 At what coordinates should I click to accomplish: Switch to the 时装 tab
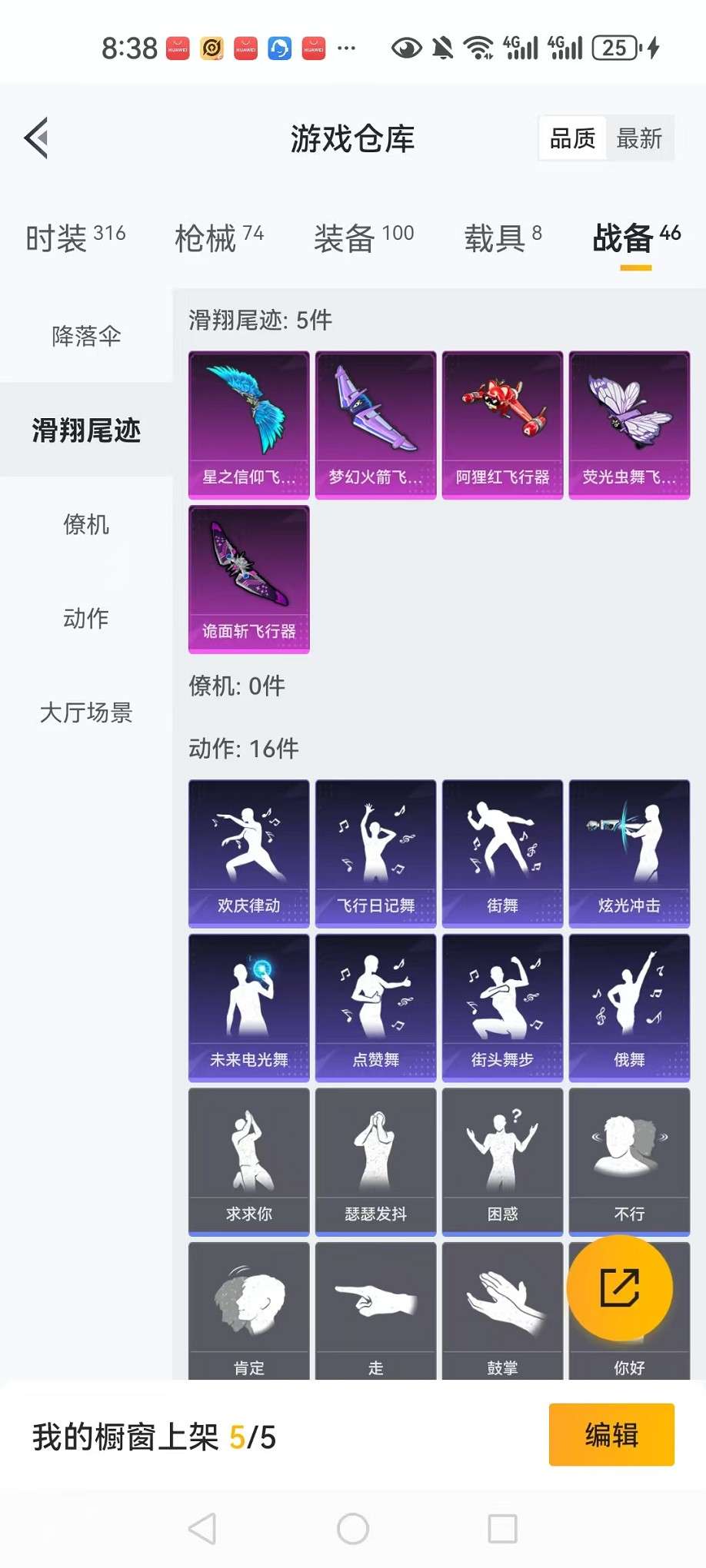pyautogui.click(x=75, y=238)
